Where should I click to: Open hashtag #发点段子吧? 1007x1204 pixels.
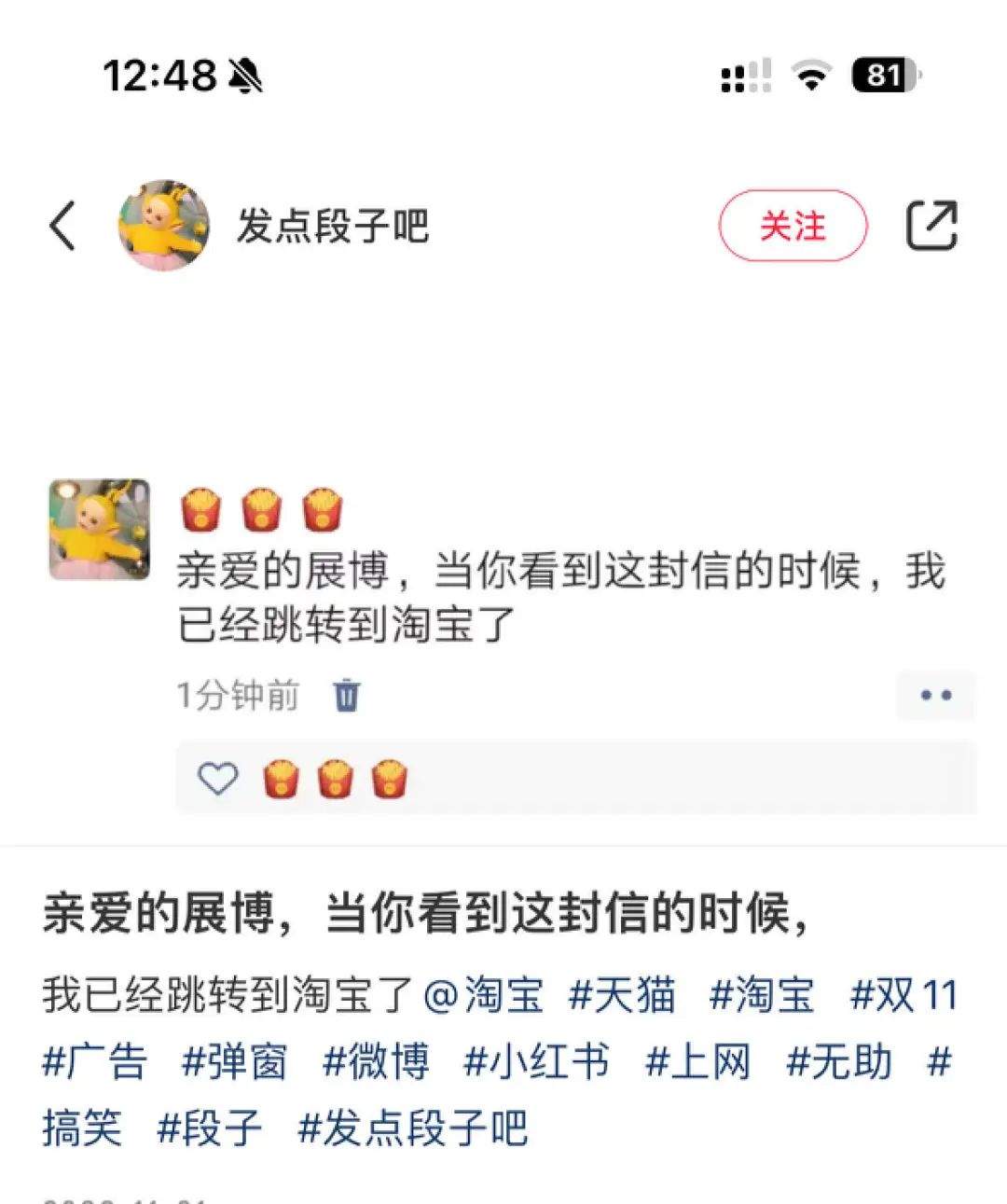coord(412,1128)
